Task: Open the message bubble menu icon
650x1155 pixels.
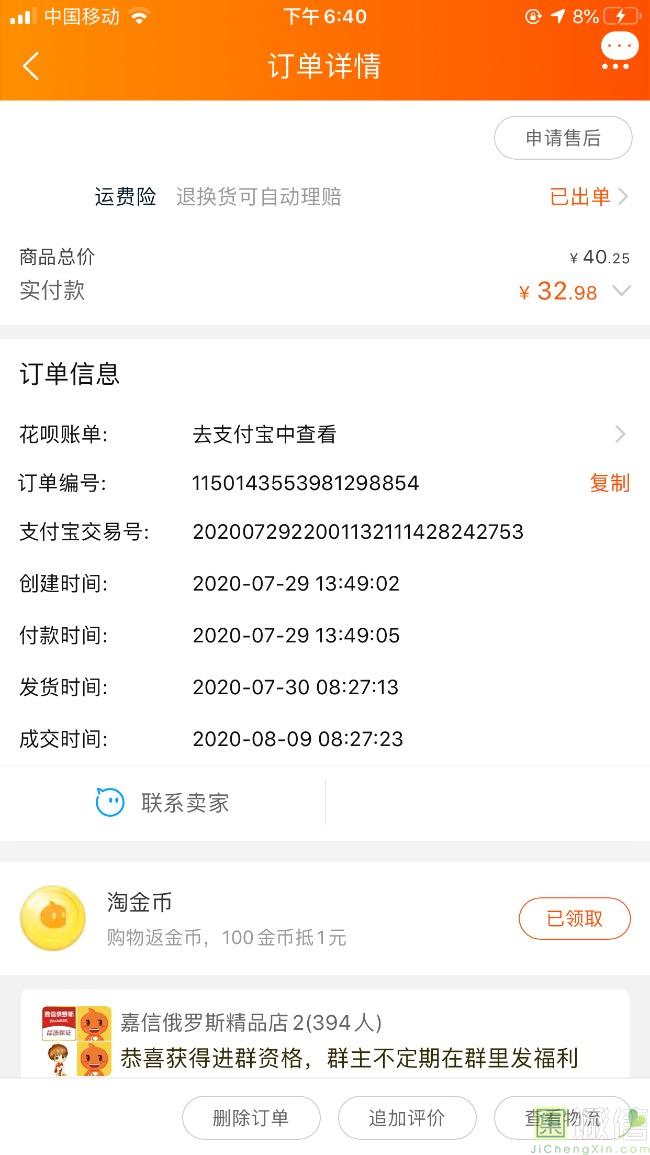Action: [x=619, y=48]
